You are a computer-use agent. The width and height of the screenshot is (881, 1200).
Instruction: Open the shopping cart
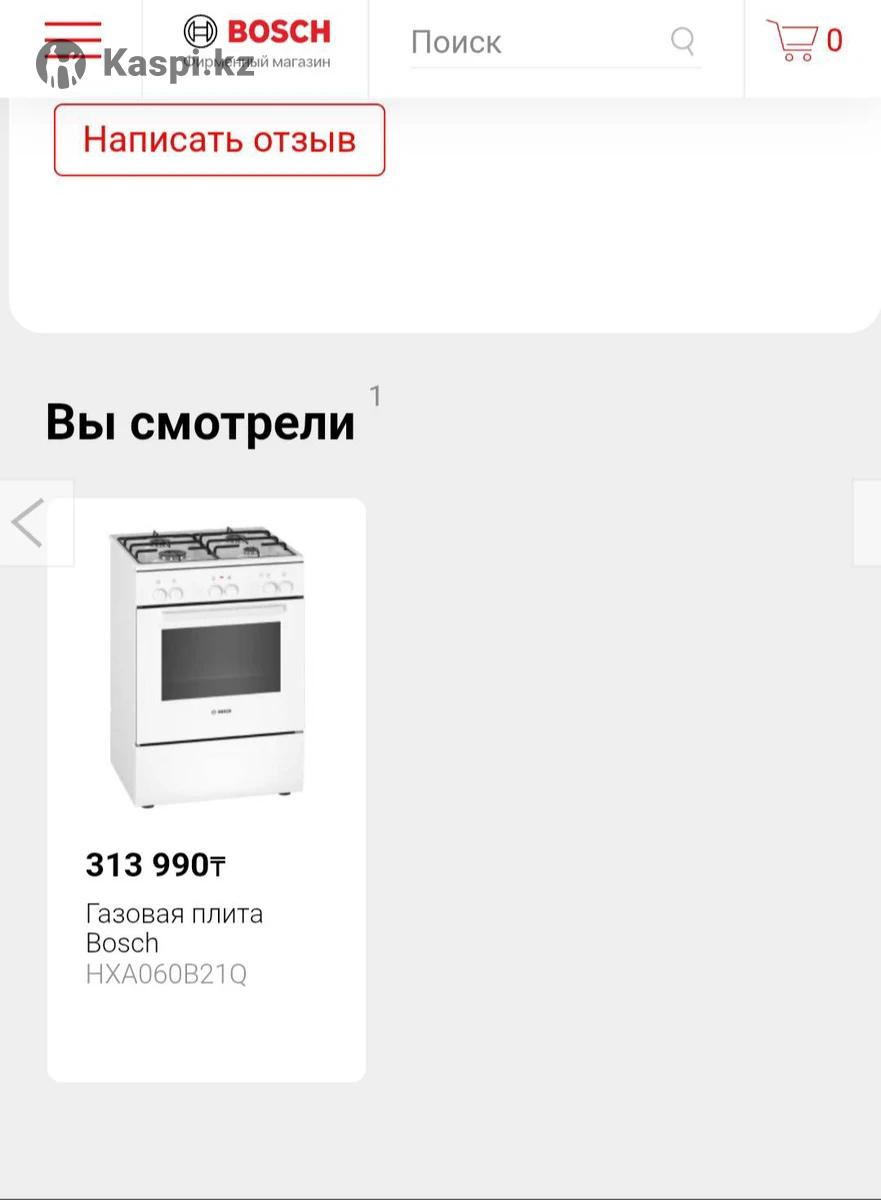coord(804,41)
